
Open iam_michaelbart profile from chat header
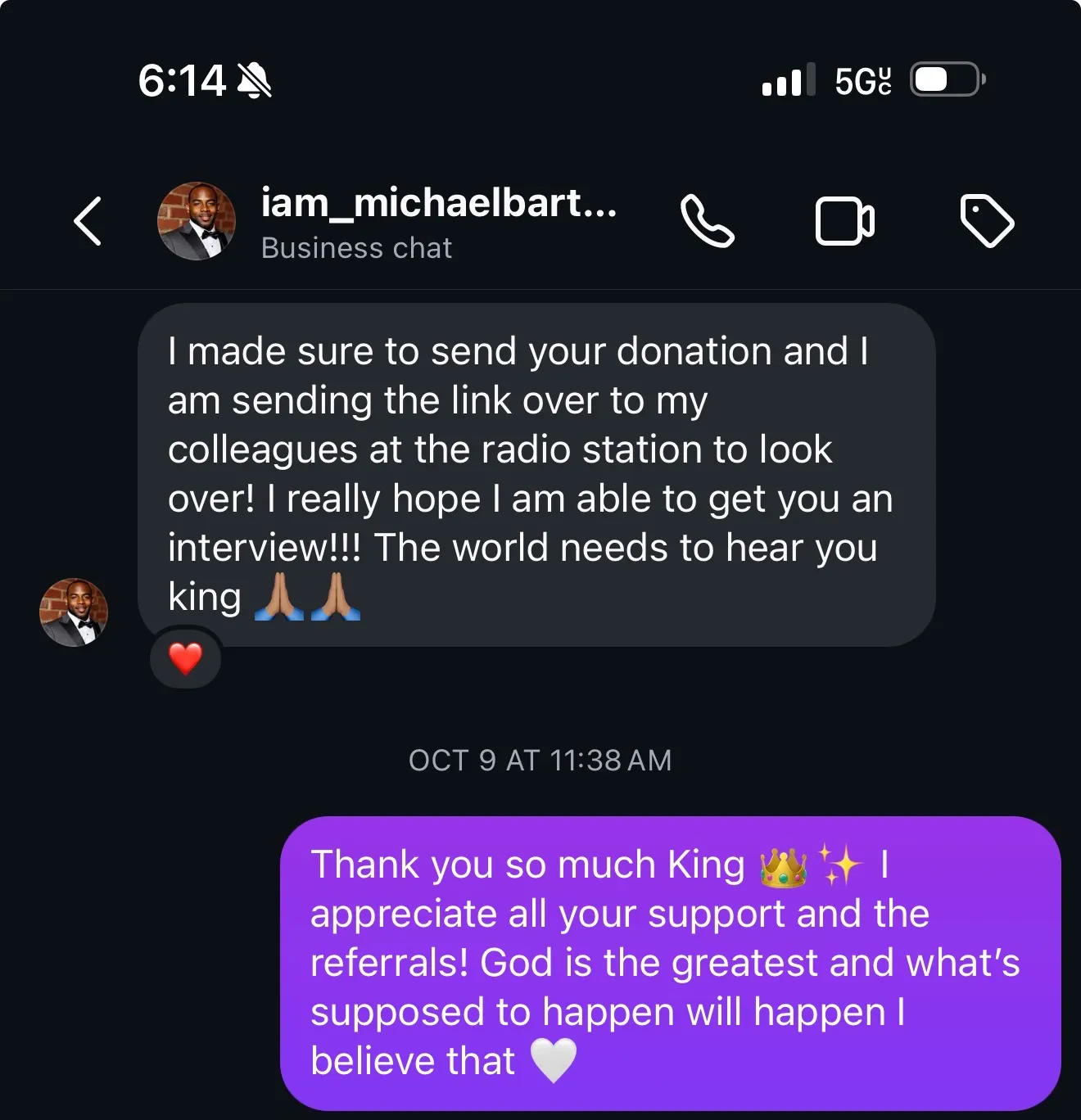click(438, 221)
